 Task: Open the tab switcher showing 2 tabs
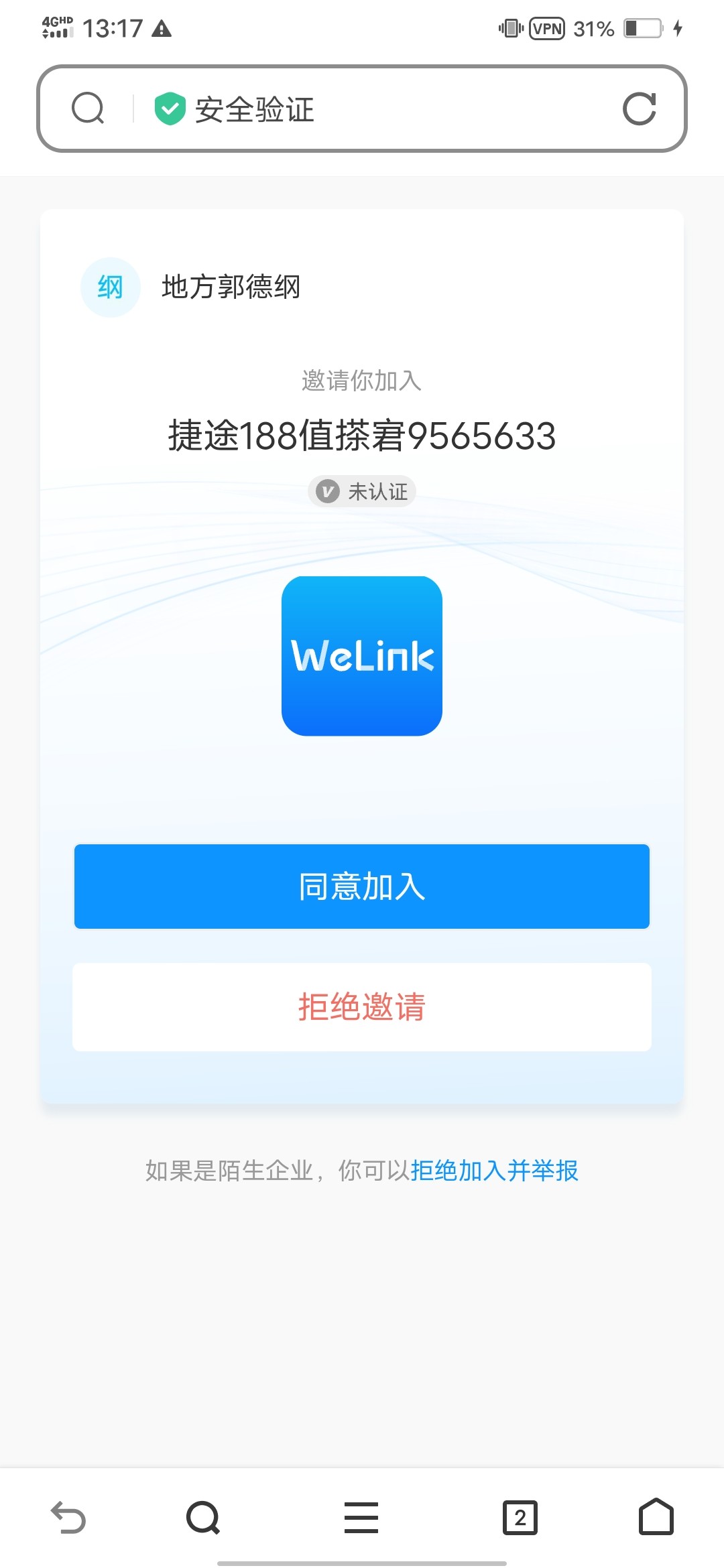(520, 1518)
